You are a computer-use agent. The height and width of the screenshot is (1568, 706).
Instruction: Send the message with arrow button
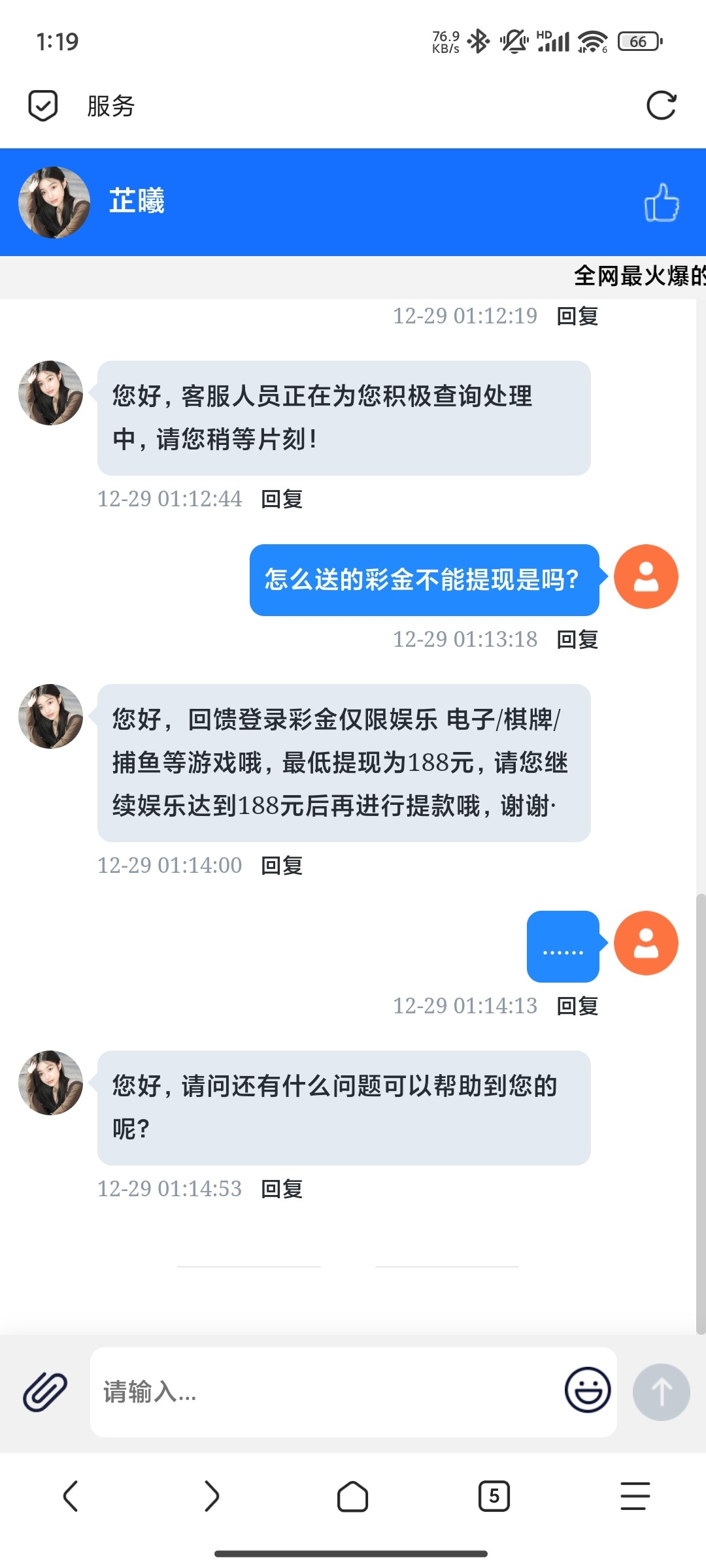tap(661, 1392)
